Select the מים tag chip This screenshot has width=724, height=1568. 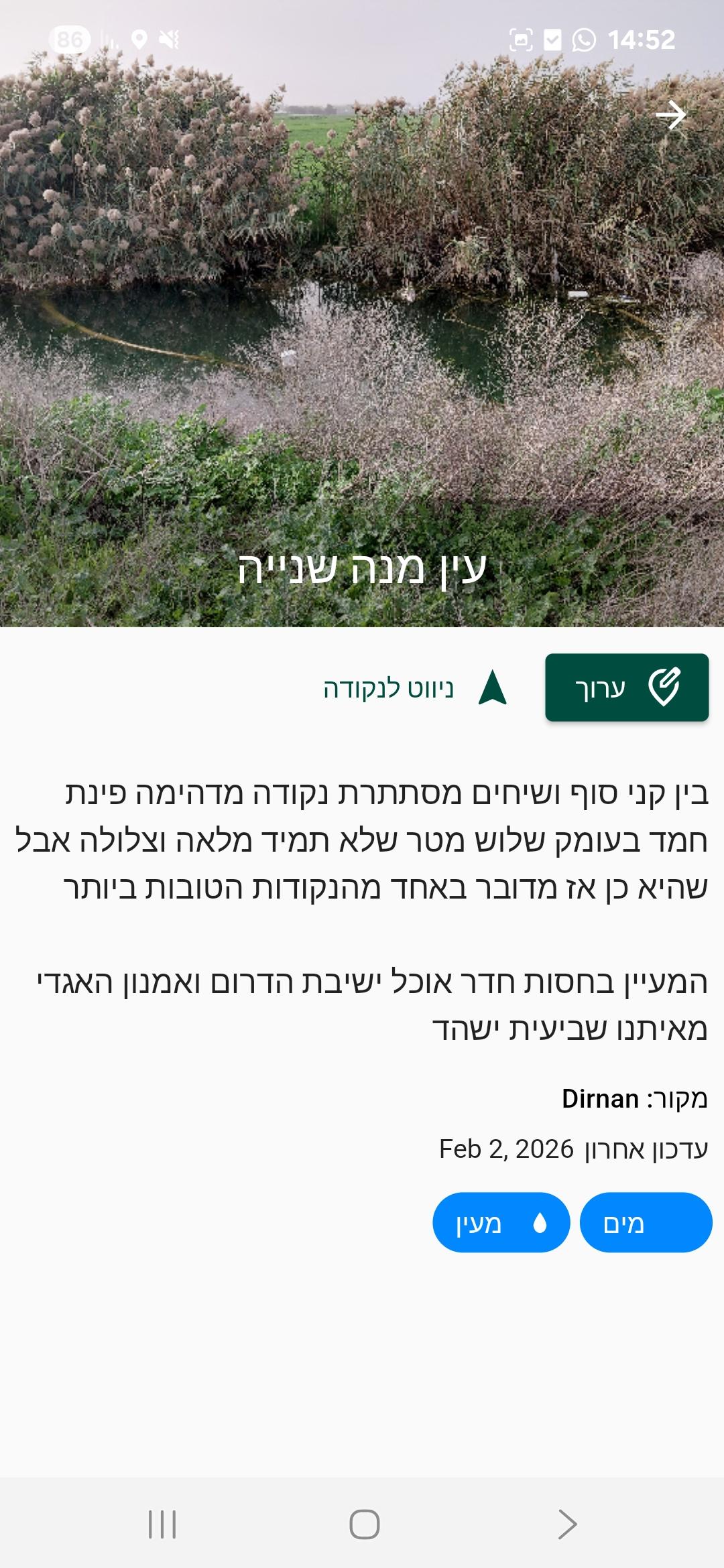pyautogui.click(x=645, y=1224)
